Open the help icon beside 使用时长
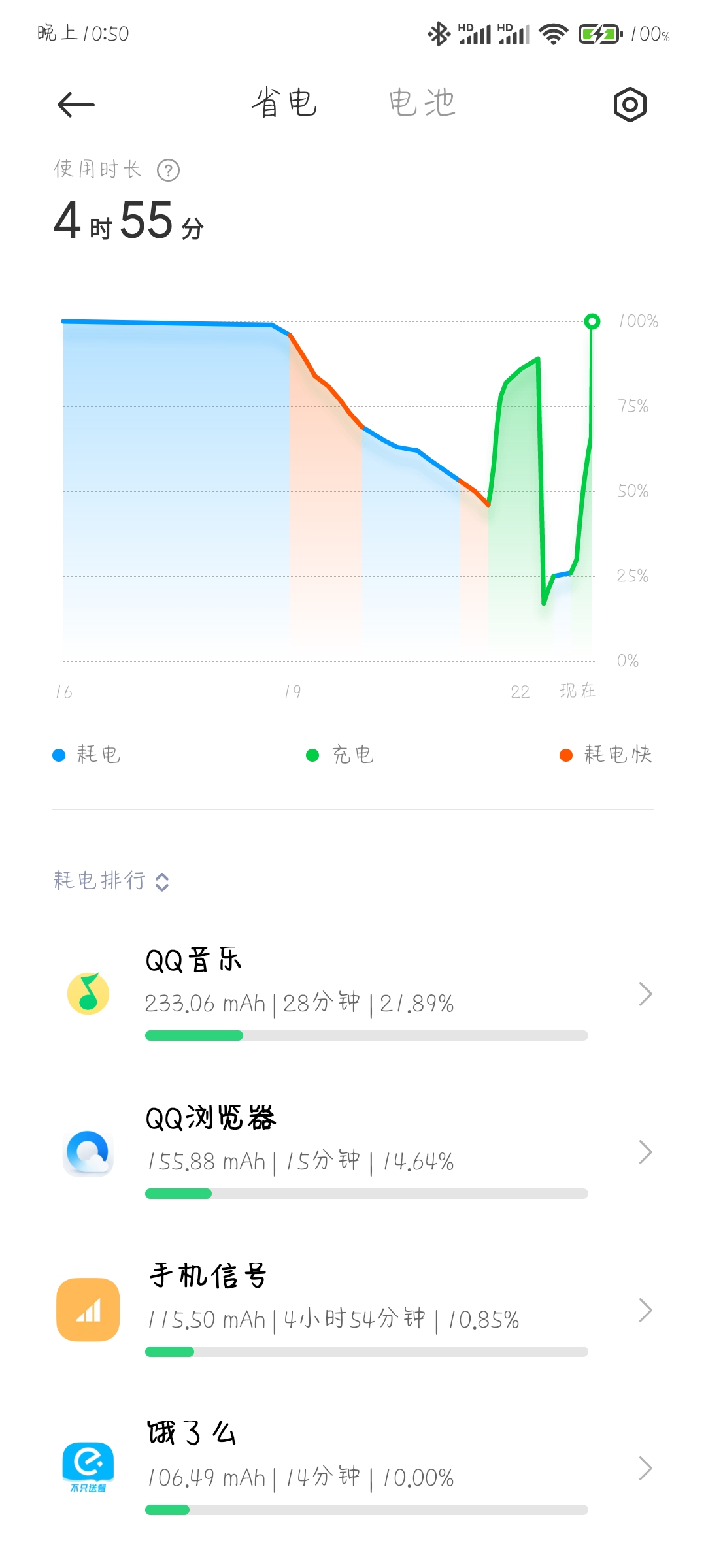 point(169,171)
